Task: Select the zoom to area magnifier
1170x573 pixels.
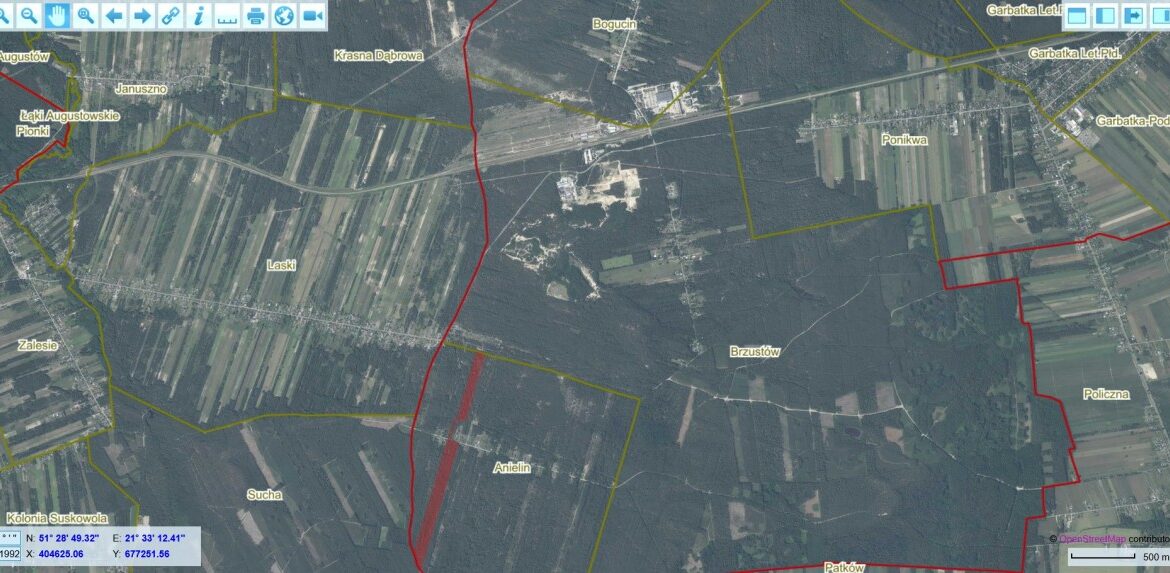Action: click(x=86, y=15)
